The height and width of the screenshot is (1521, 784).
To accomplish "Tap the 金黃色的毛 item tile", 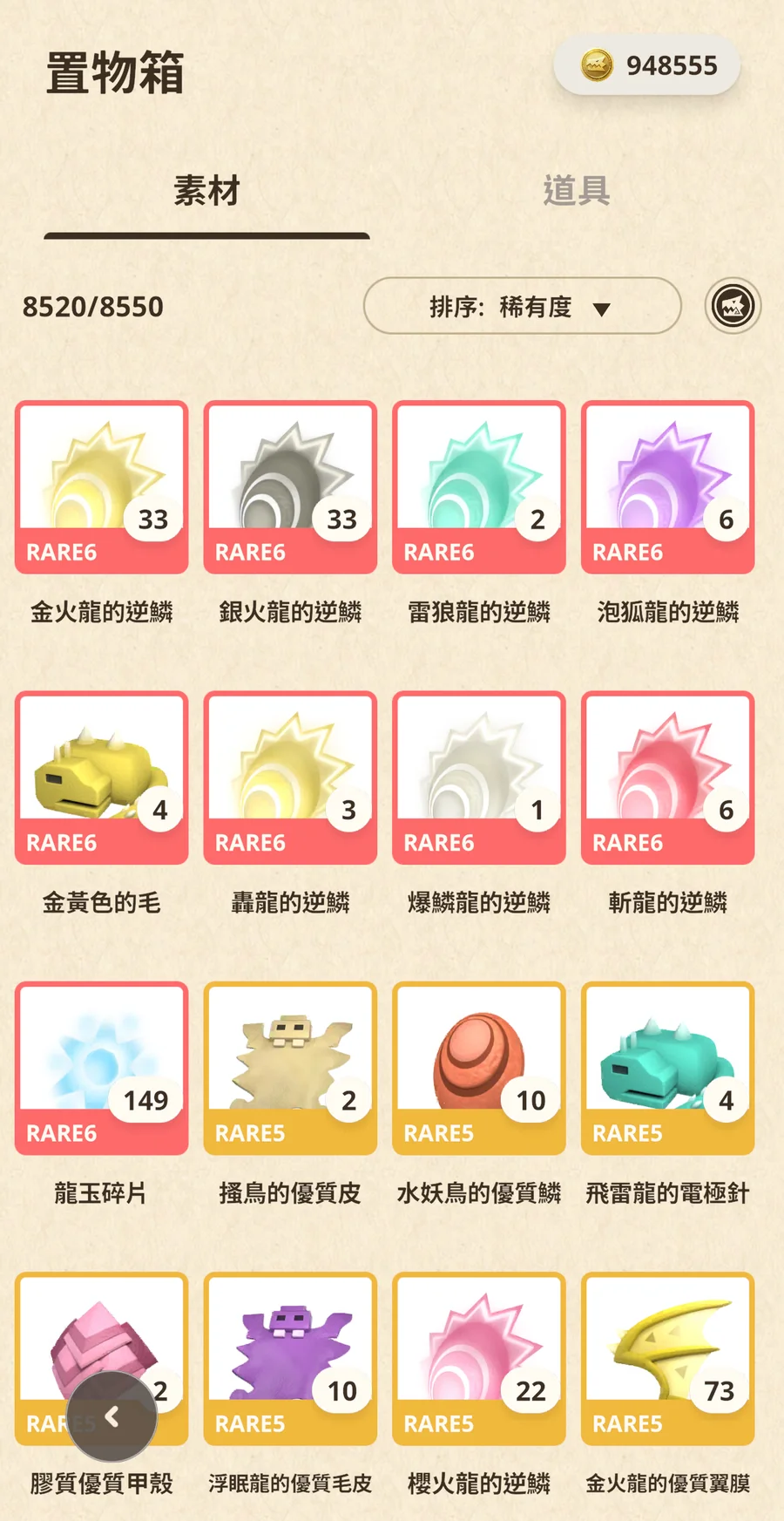I will tap(102, 777).
